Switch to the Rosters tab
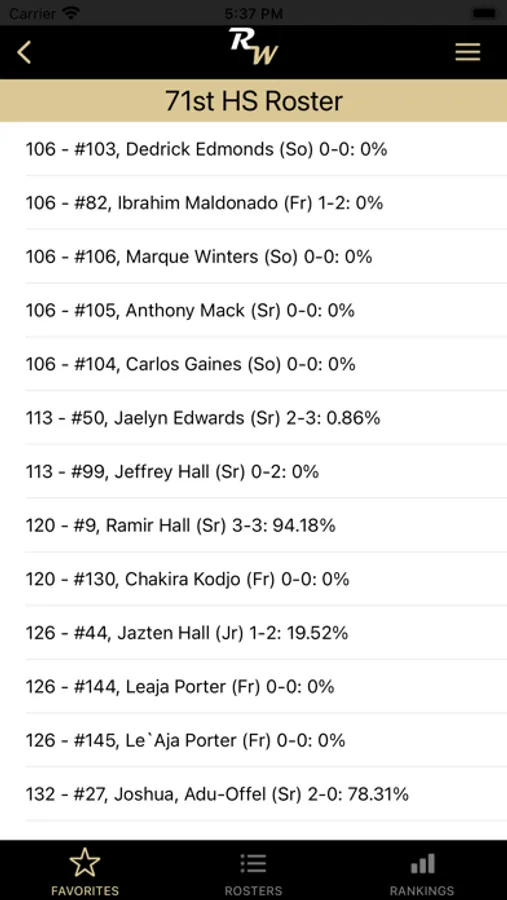 point(253,871)
